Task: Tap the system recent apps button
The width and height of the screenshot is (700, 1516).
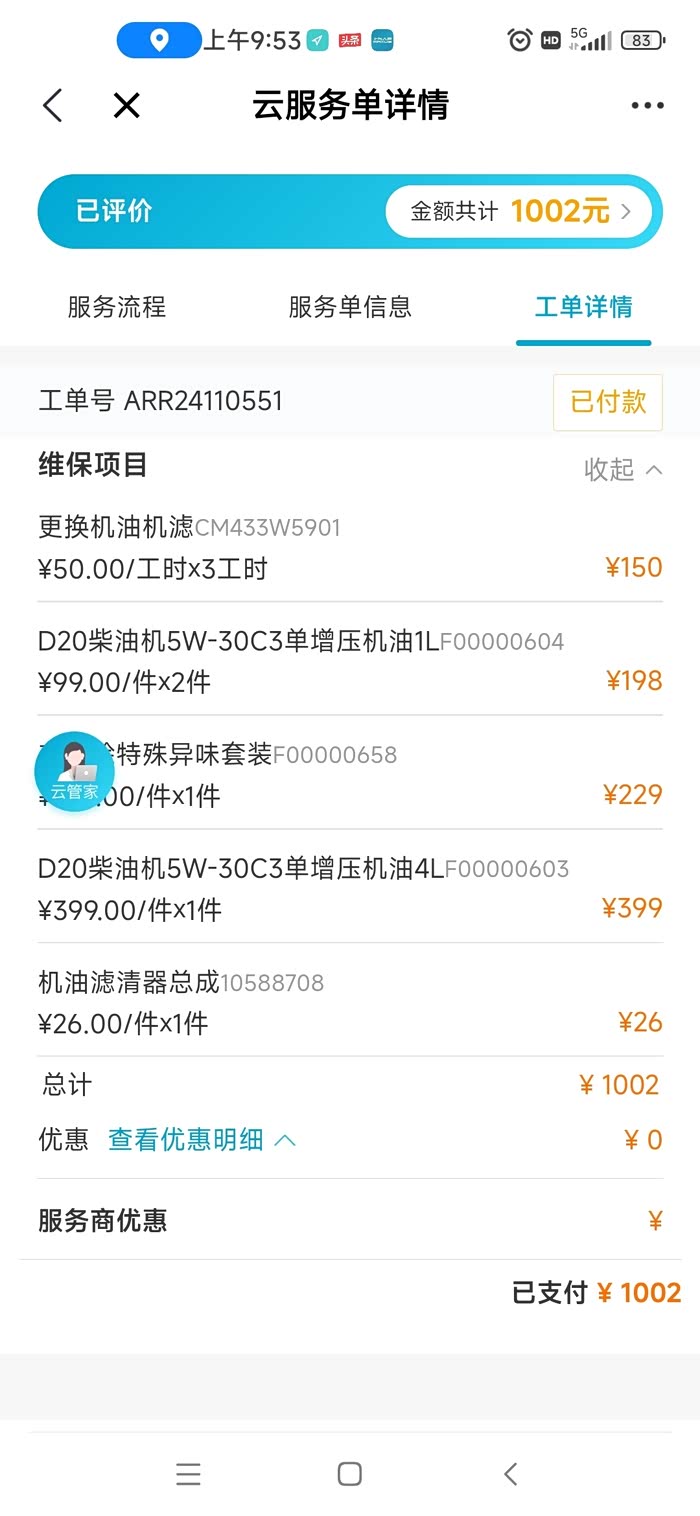Action: (188, 1473)
